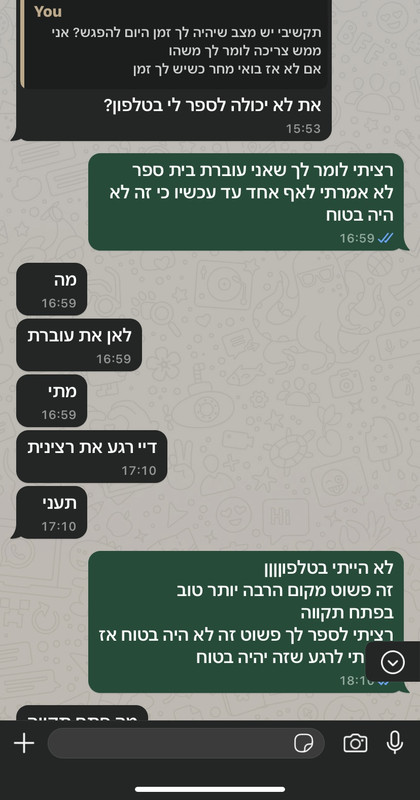
Task: Open the attachment plus menu
Action: [24, 743]
